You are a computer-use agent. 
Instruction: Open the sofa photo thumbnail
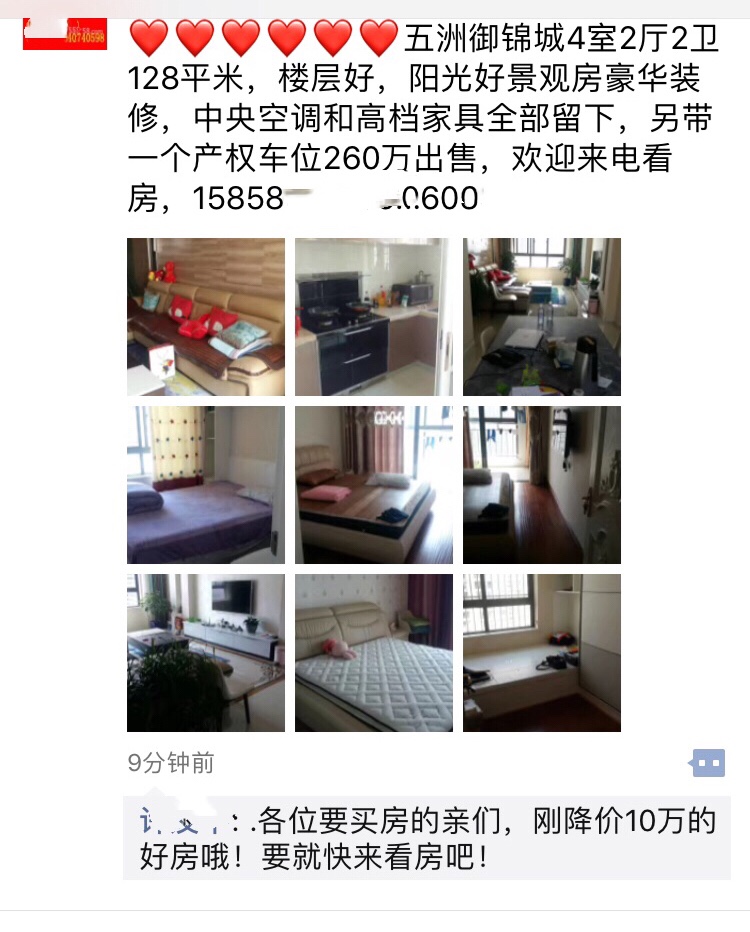point(206,317)
